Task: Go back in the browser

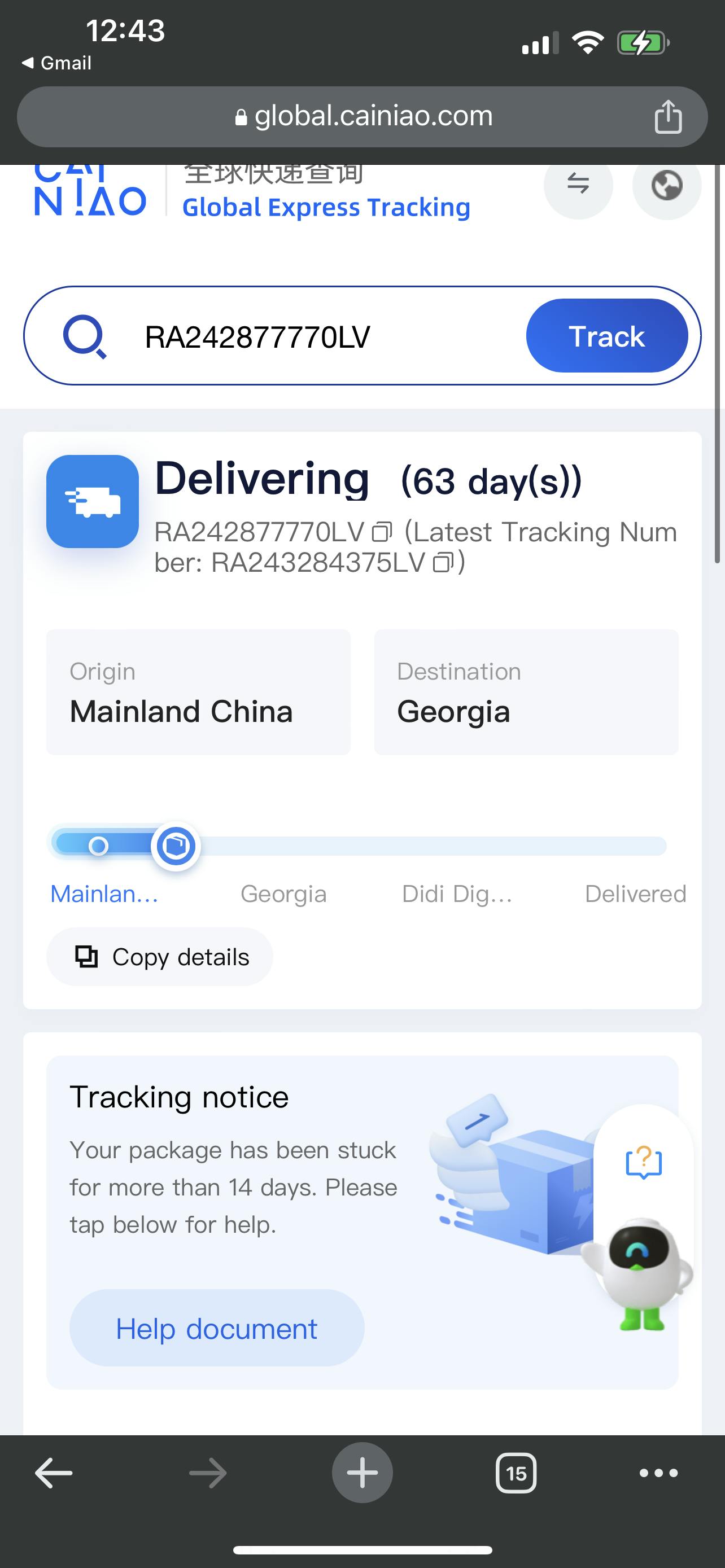Action: [54, 1473]
